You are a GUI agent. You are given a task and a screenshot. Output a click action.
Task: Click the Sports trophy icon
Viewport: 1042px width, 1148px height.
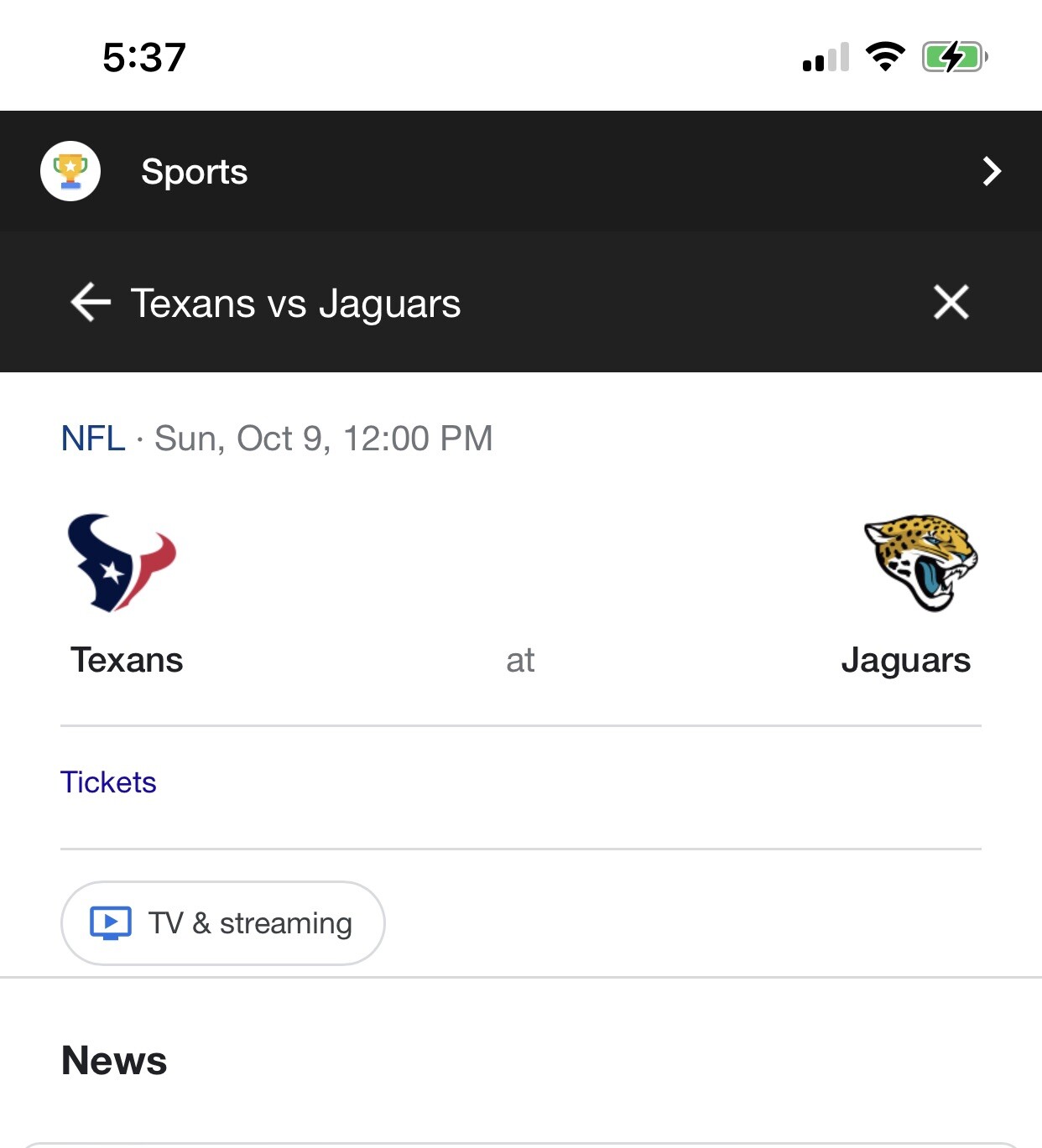[70, 170]
